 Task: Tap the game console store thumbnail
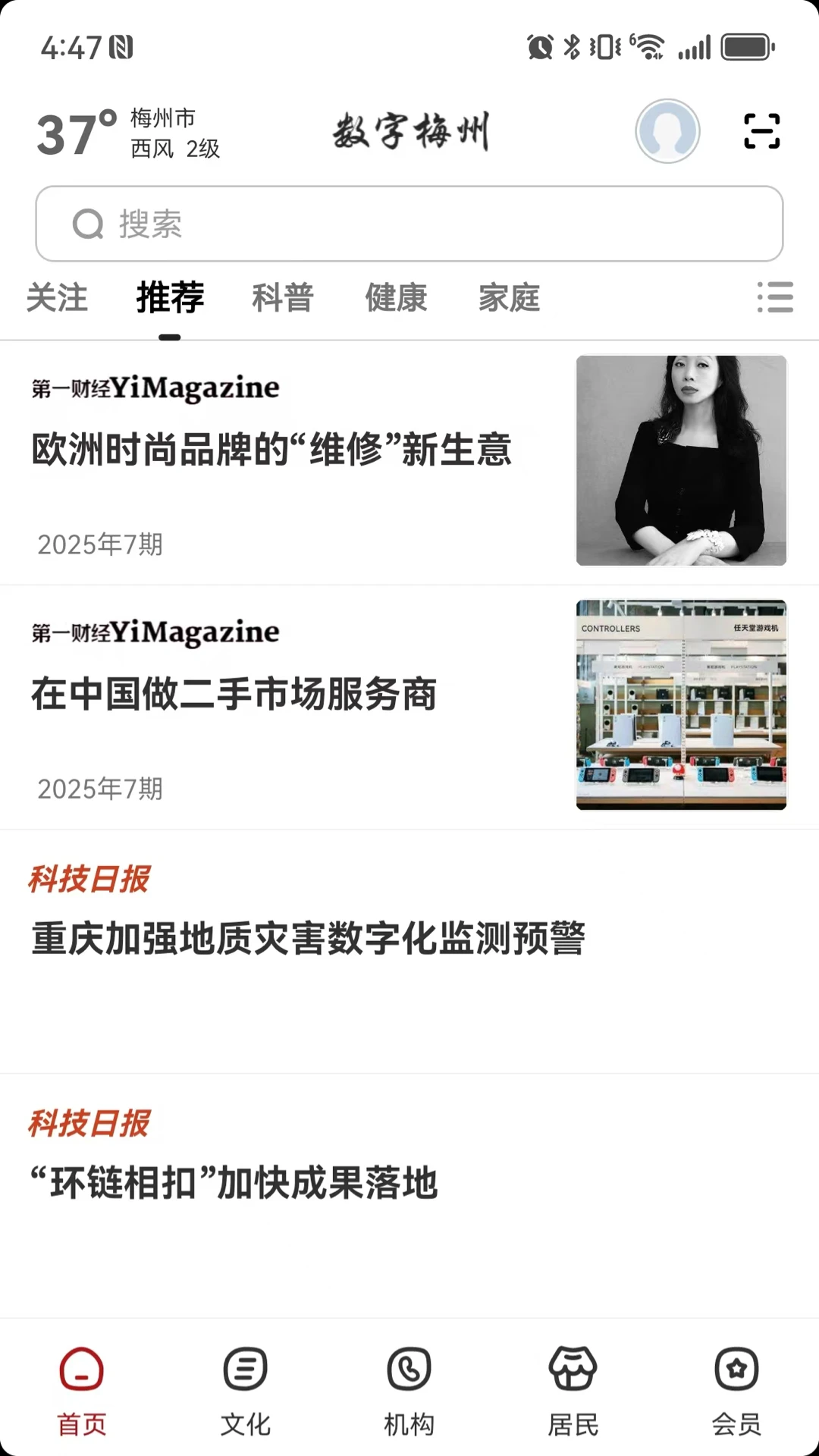click(x=681, y=704)
